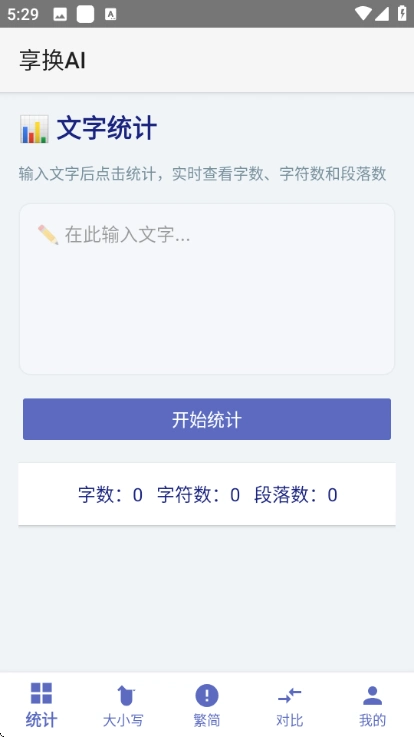Image resolution: width=414 pixels, height=737 pixels.
Task: Switch to the 大小写 tab
Action: click(x=124, y=705)
